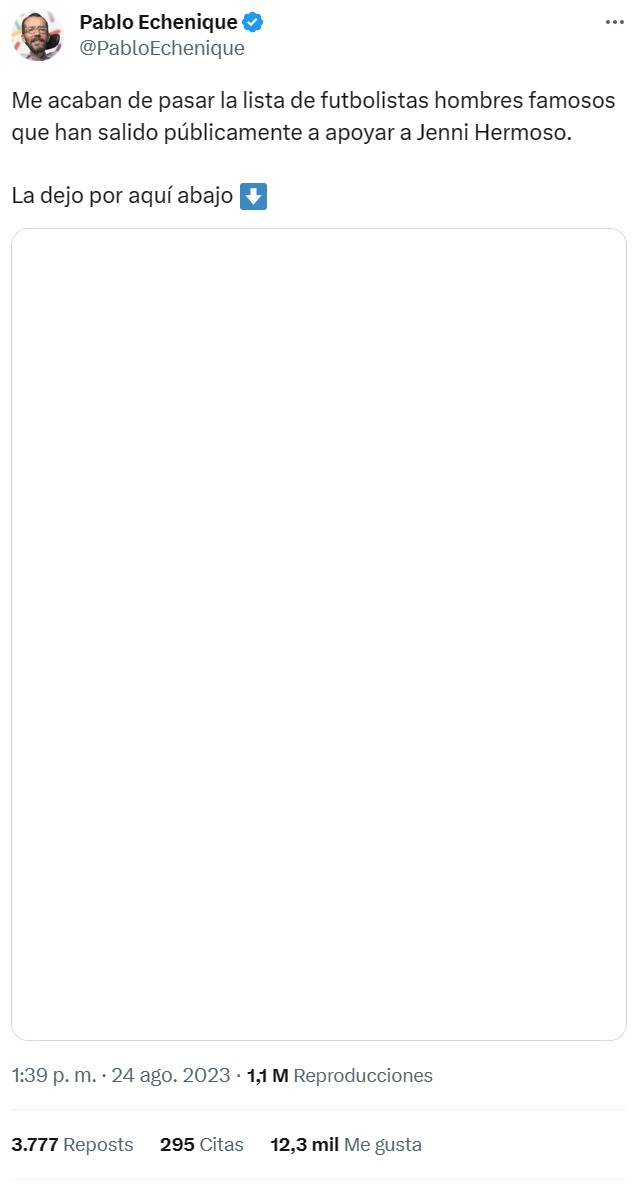
Task: Open the blank image attached to the tweet
Action: pyautogui.click(x=318, y=634)
